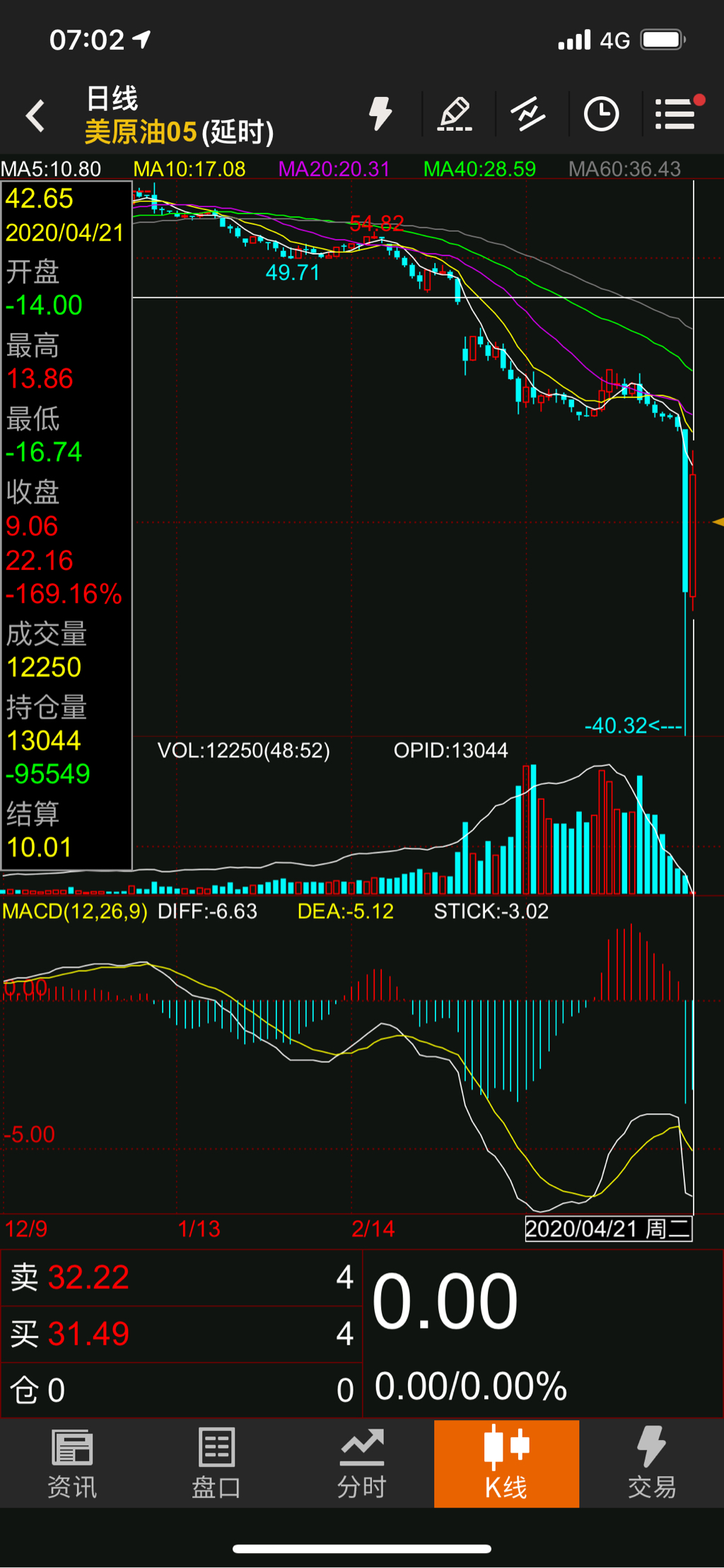Open the drawing pencil tool
The width and height of the screenshot is (724, 1568).
click(x=455, y=114)
